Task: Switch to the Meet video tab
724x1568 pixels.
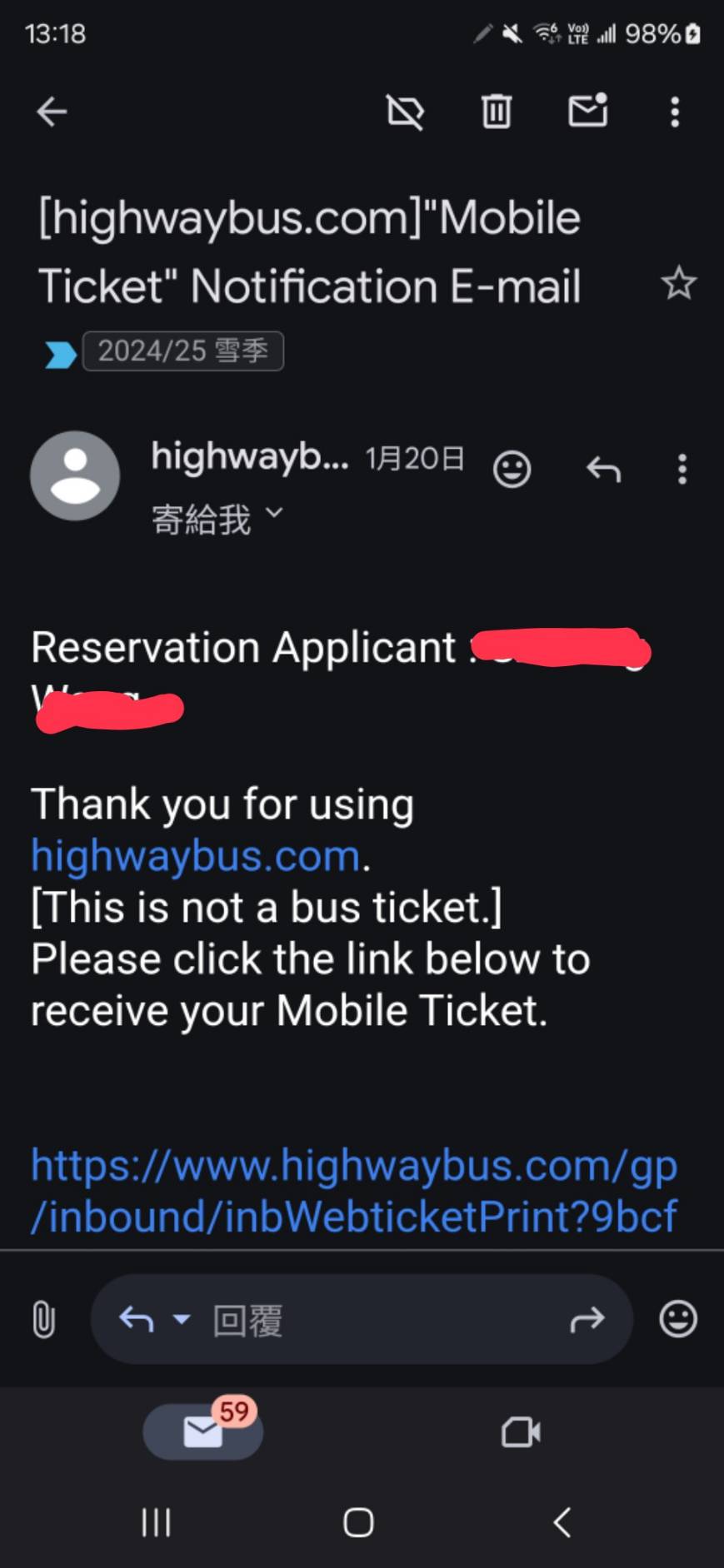Action: [x=521, y=1432]
